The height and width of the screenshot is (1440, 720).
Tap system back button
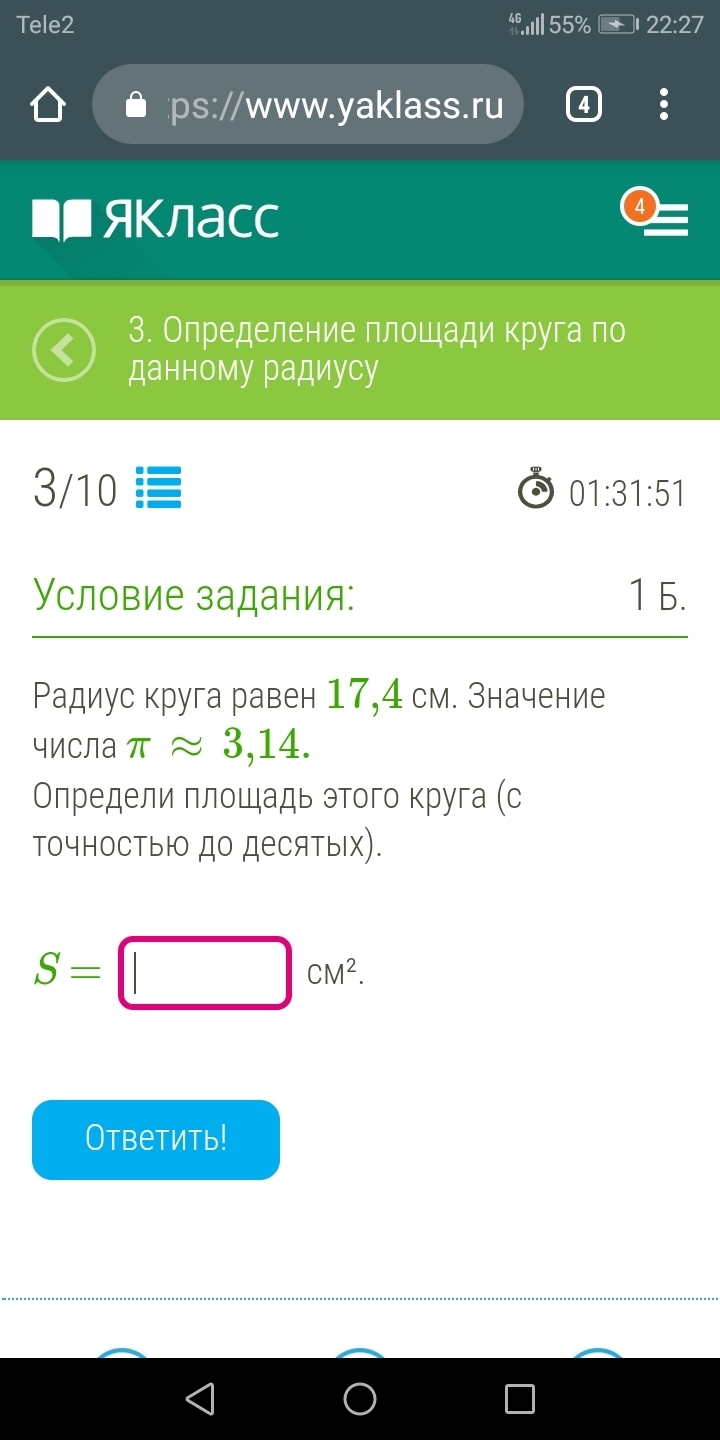point(200,1398)
